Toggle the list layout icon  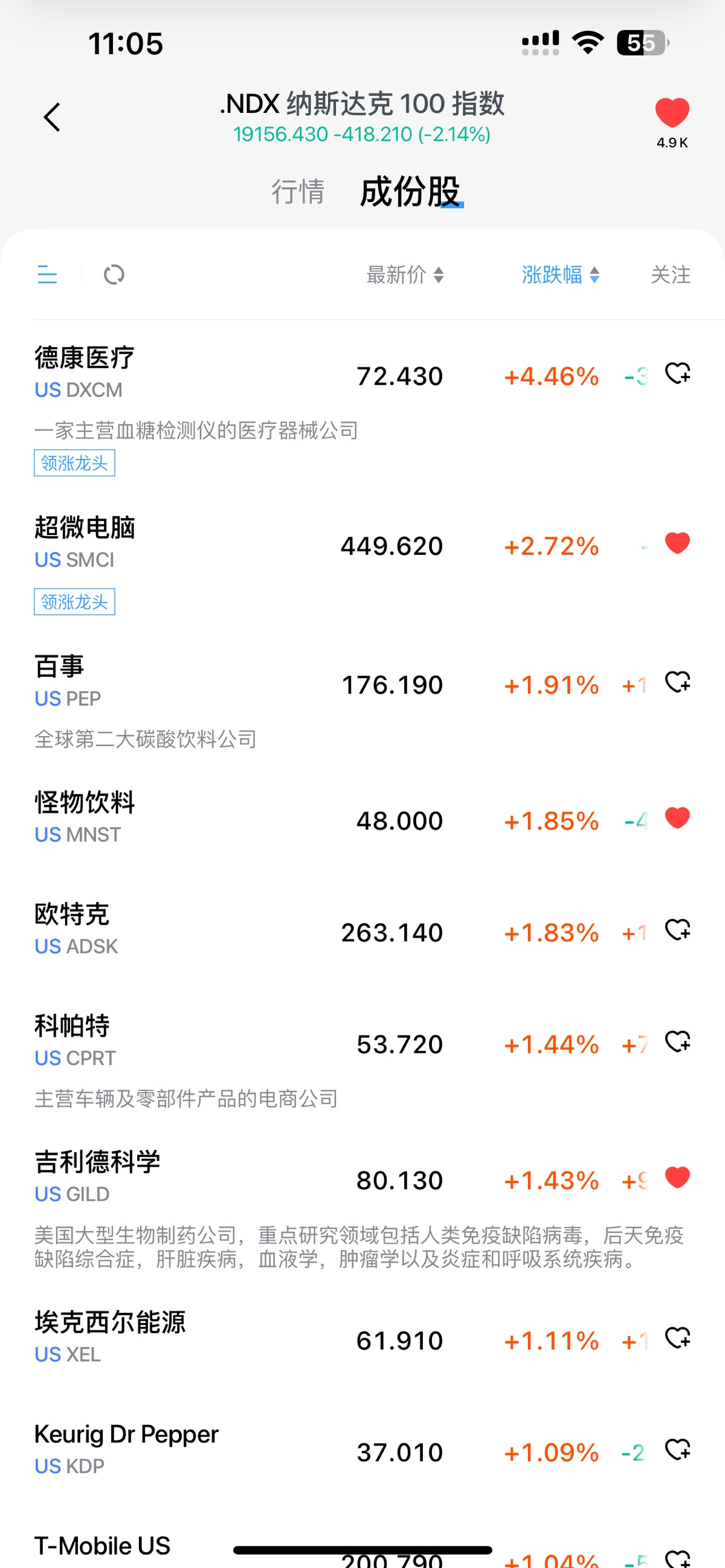coord(47,275)
